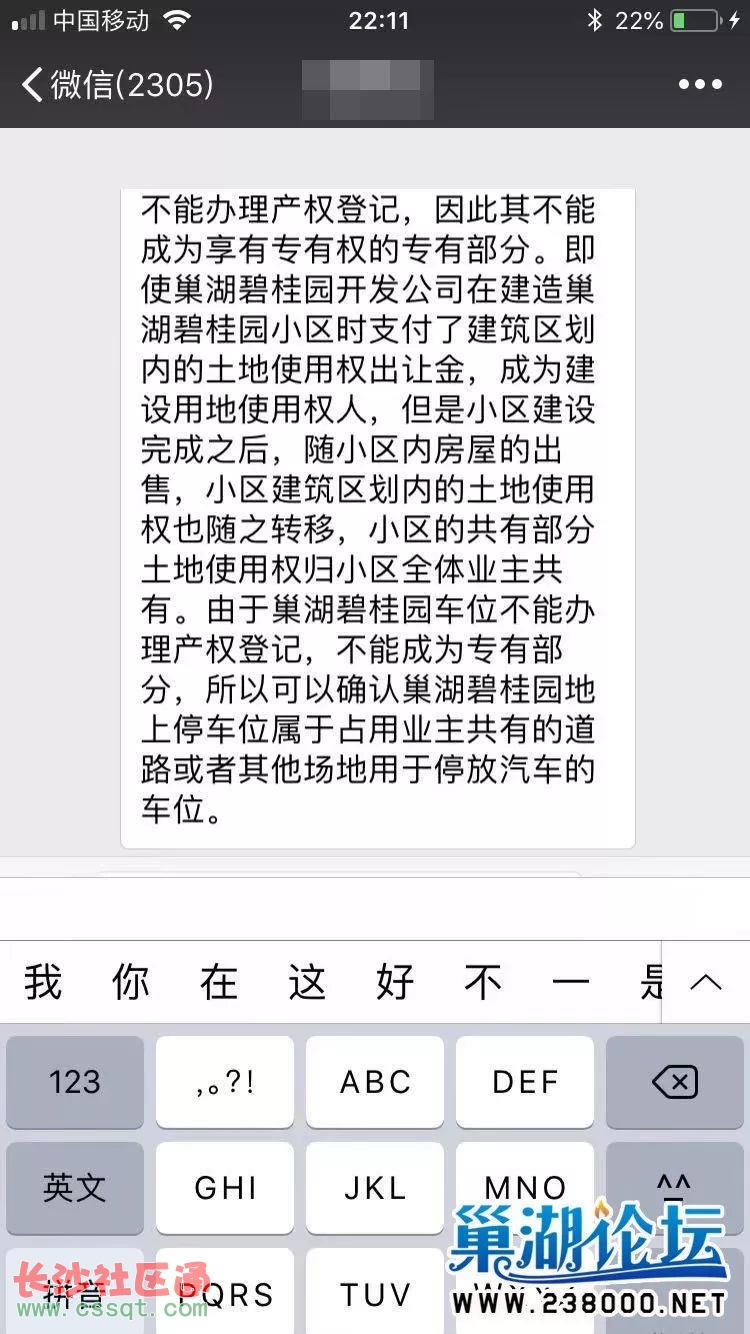Expand the candidate word list
Image resolution: width=750 pixels, height=1334 pixels.
coord(706,982)
